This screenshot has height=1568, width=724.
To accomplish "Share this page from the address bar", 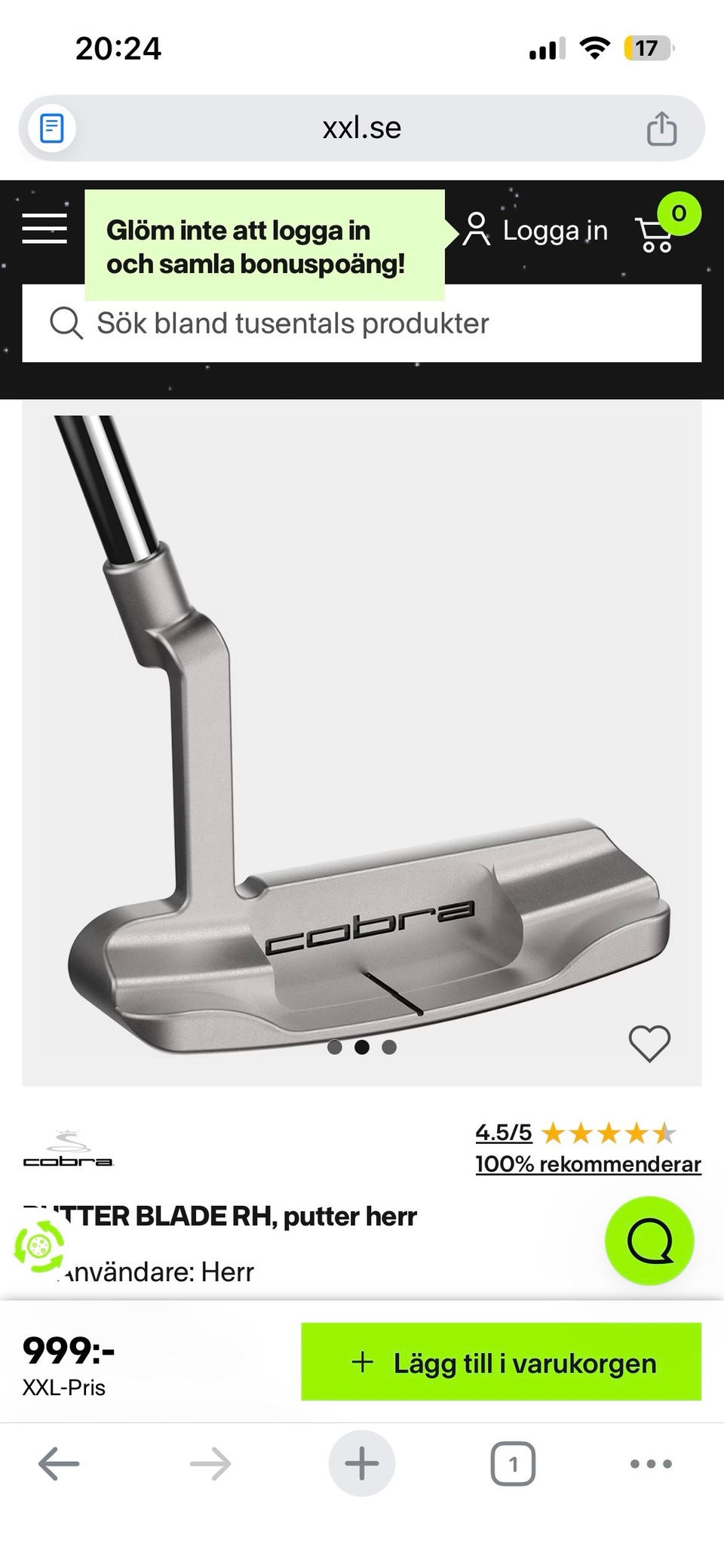I will pyautogui.click(x=661, y=128).
